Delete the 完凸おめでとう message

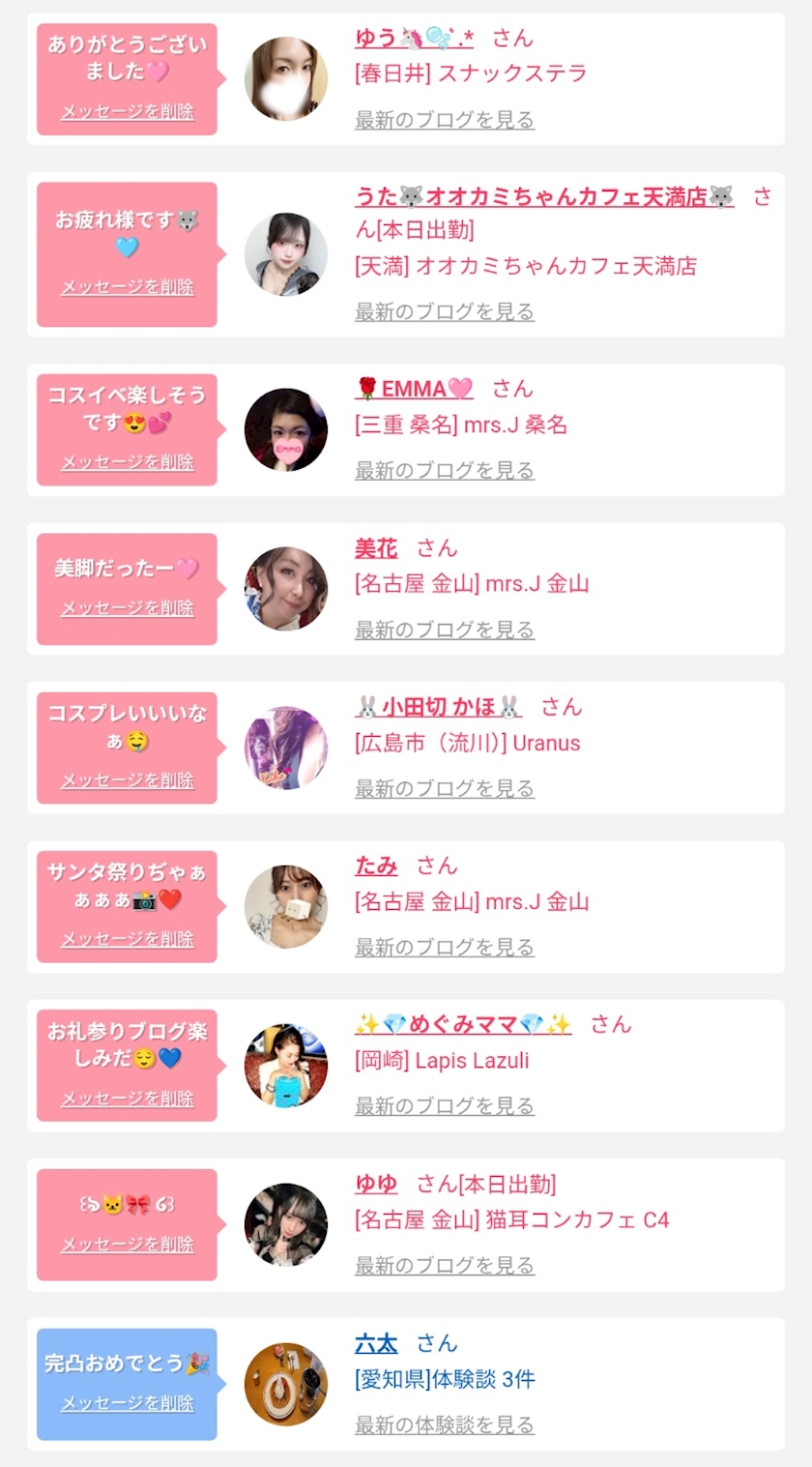click(128, 1403)
